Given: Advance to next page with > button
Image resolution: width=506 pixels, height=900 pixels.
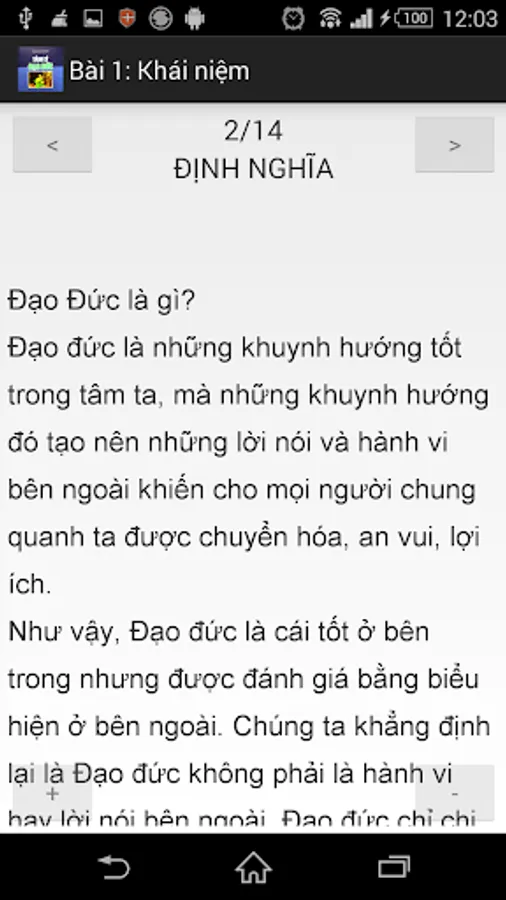Looking at the screenshot, I should pos(454,145).
